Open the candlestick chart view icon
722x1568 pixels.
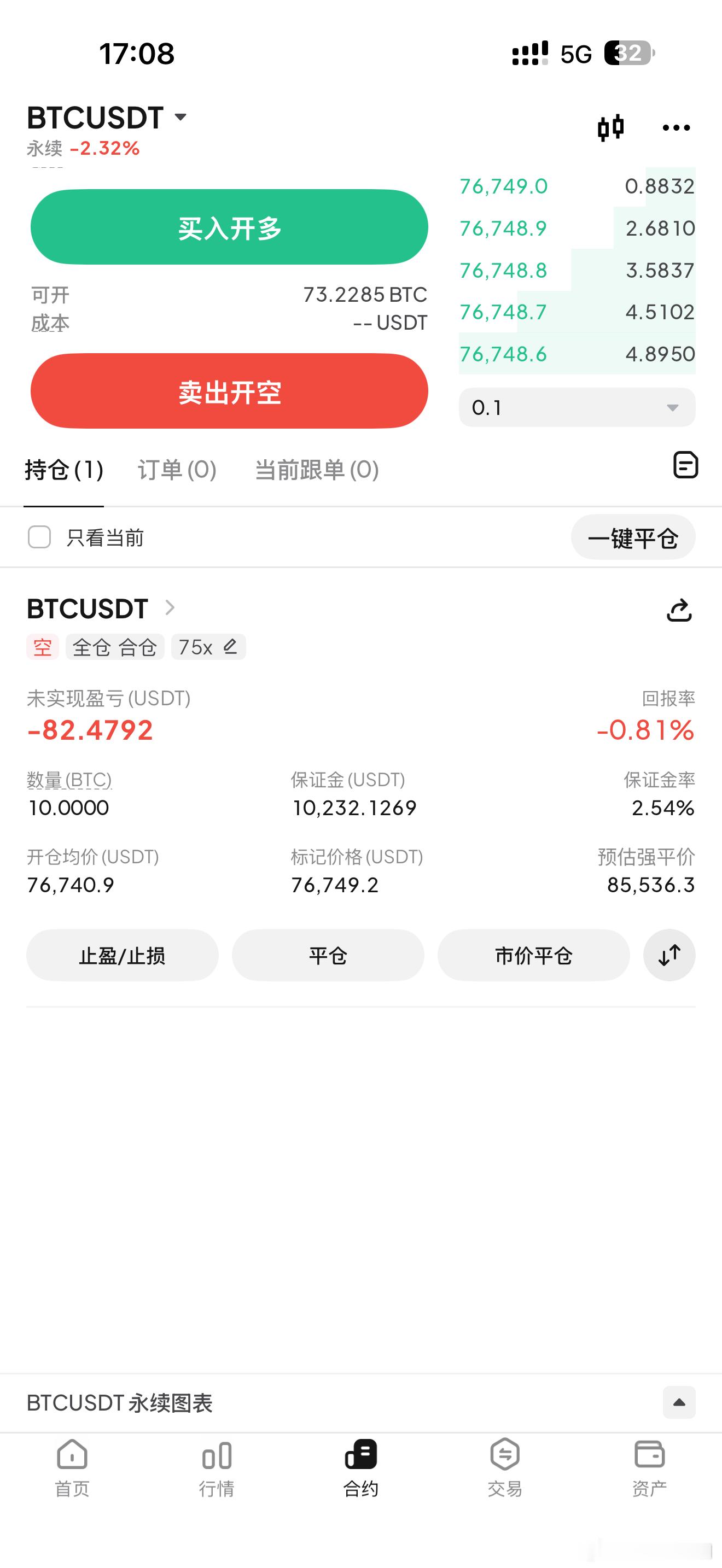point(610,127)
